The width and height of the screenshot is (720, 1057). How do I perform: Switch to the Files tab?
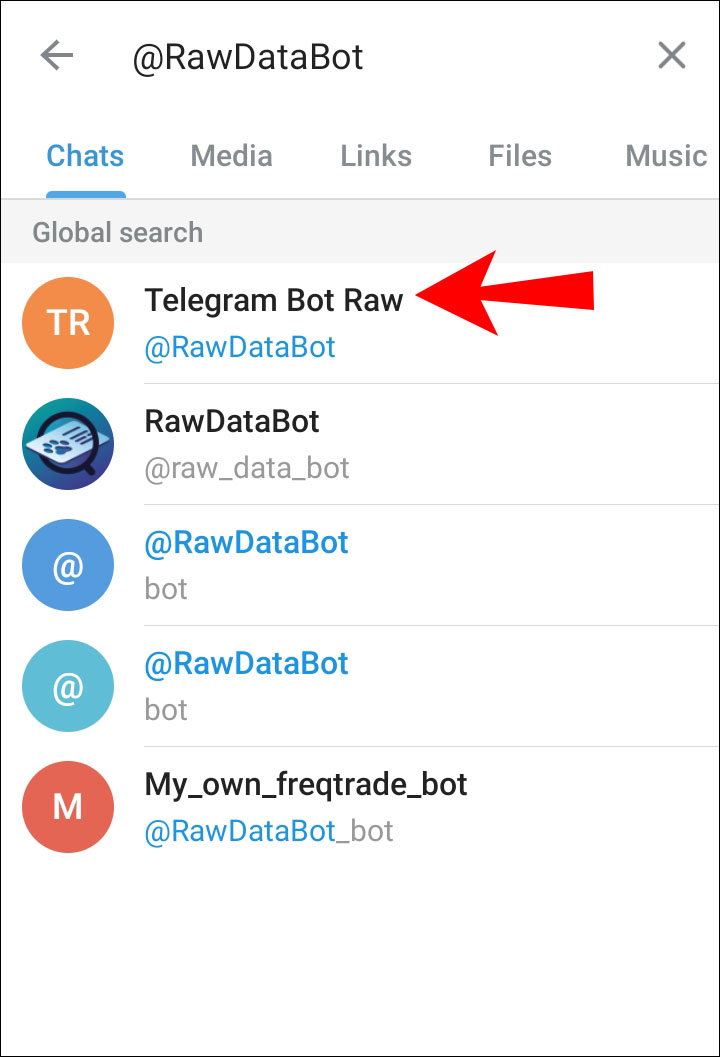[519, 156]
